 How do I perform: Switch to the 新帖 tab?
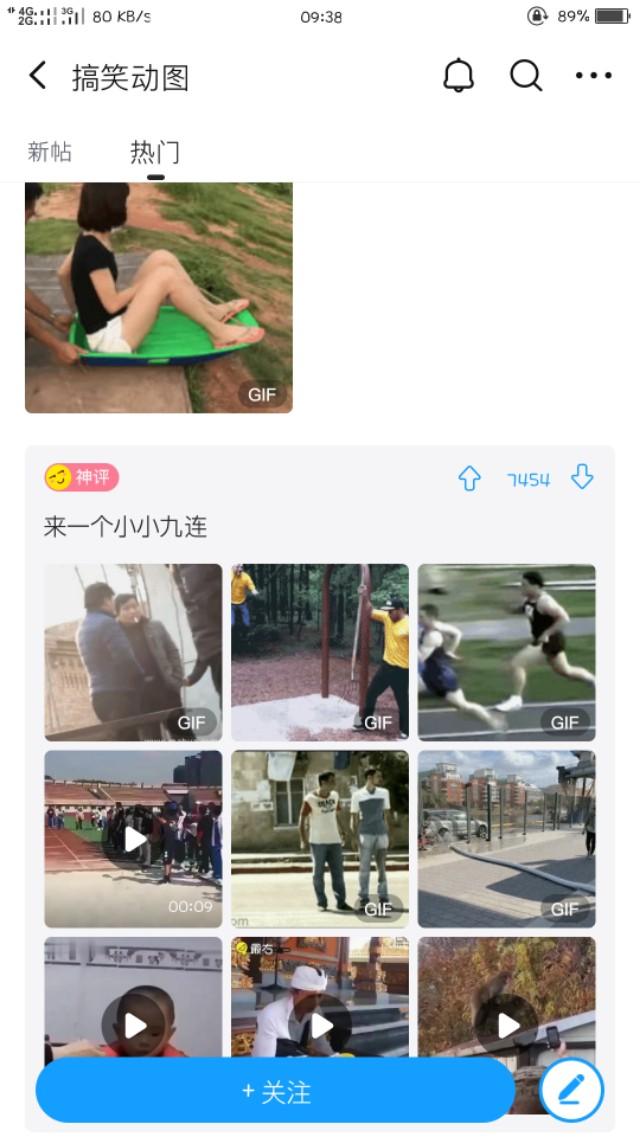(x=49, y=152)
